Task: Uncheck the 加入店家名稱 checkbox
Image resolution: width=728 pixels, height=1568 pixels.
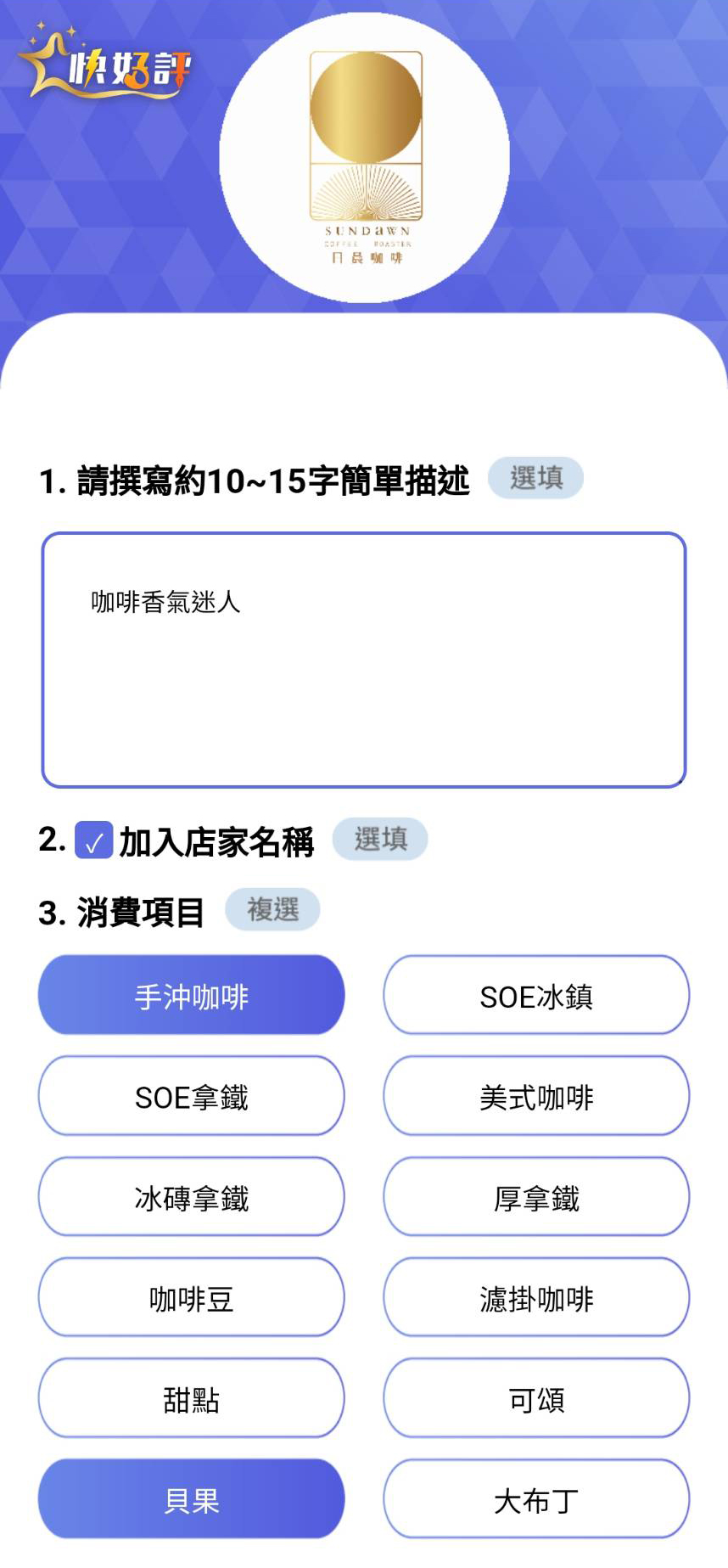Action: coord(94,840)
